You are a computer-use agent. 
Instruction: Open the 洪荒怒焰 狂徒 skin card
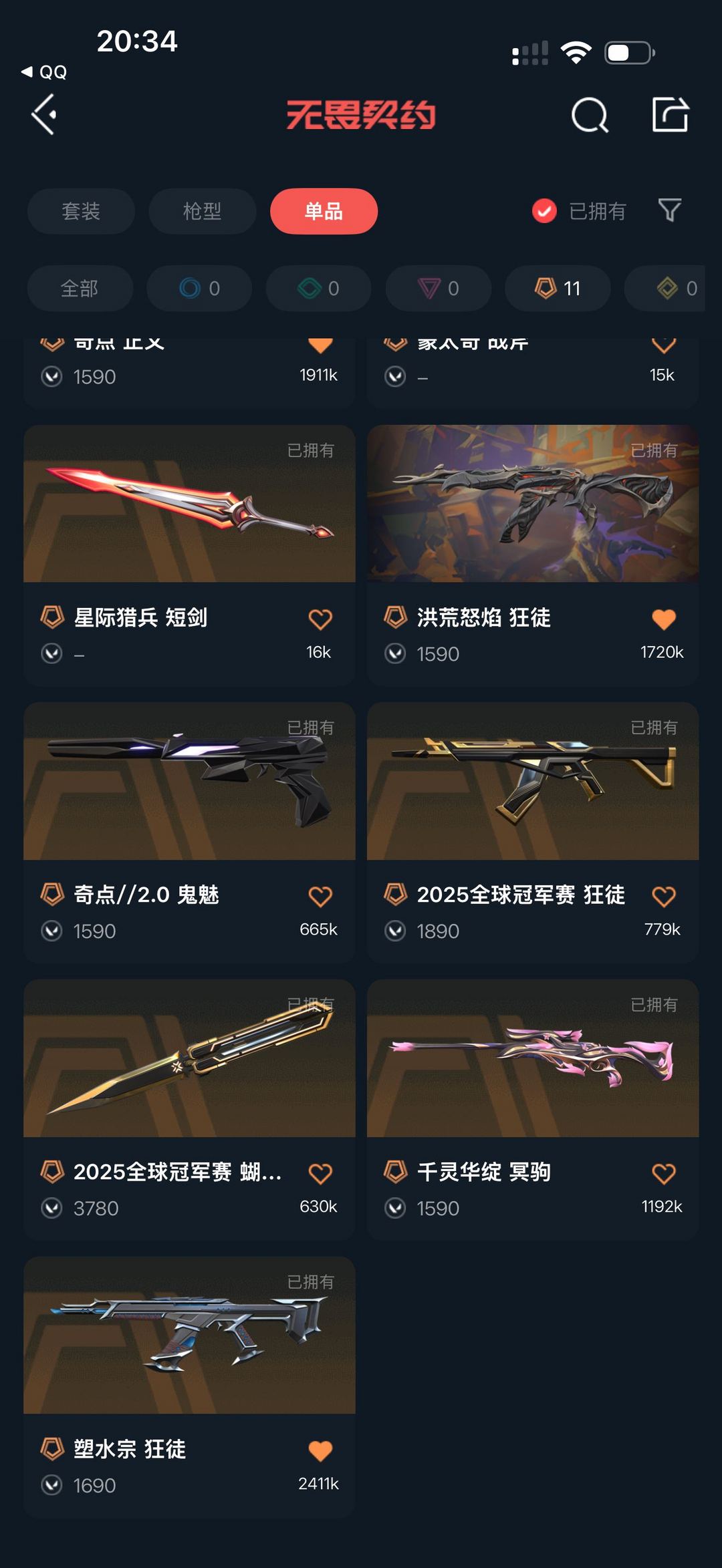click(x=533, y=555)
